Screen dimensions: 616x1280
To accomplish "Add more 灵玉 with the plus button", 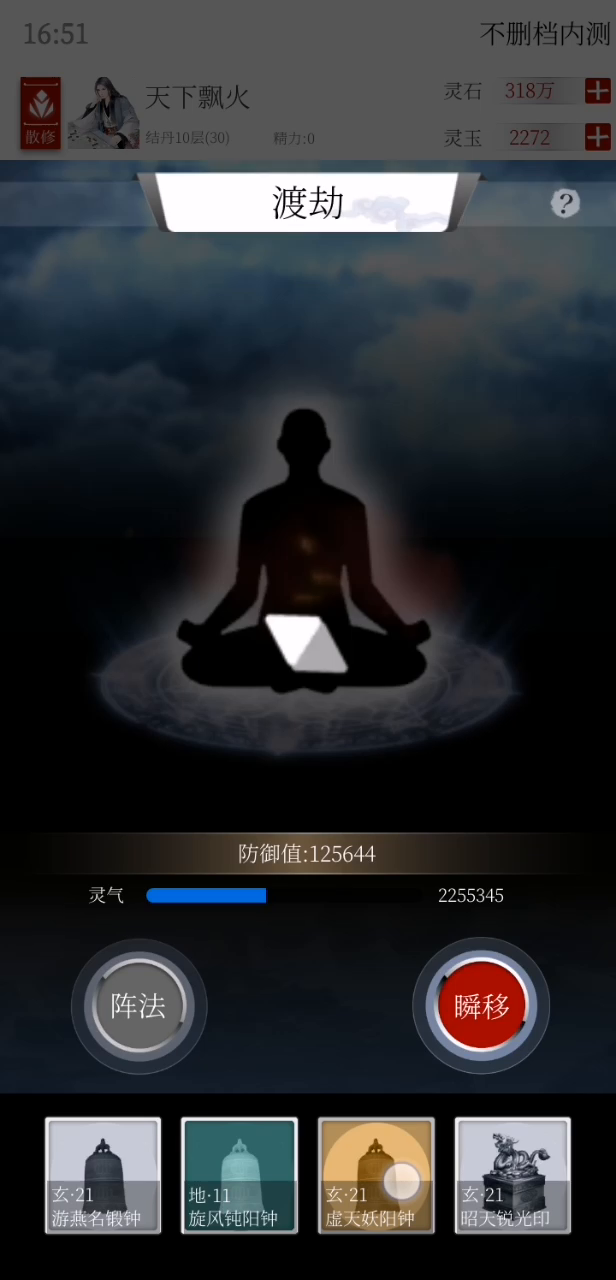I will click(x=598, y=136).
